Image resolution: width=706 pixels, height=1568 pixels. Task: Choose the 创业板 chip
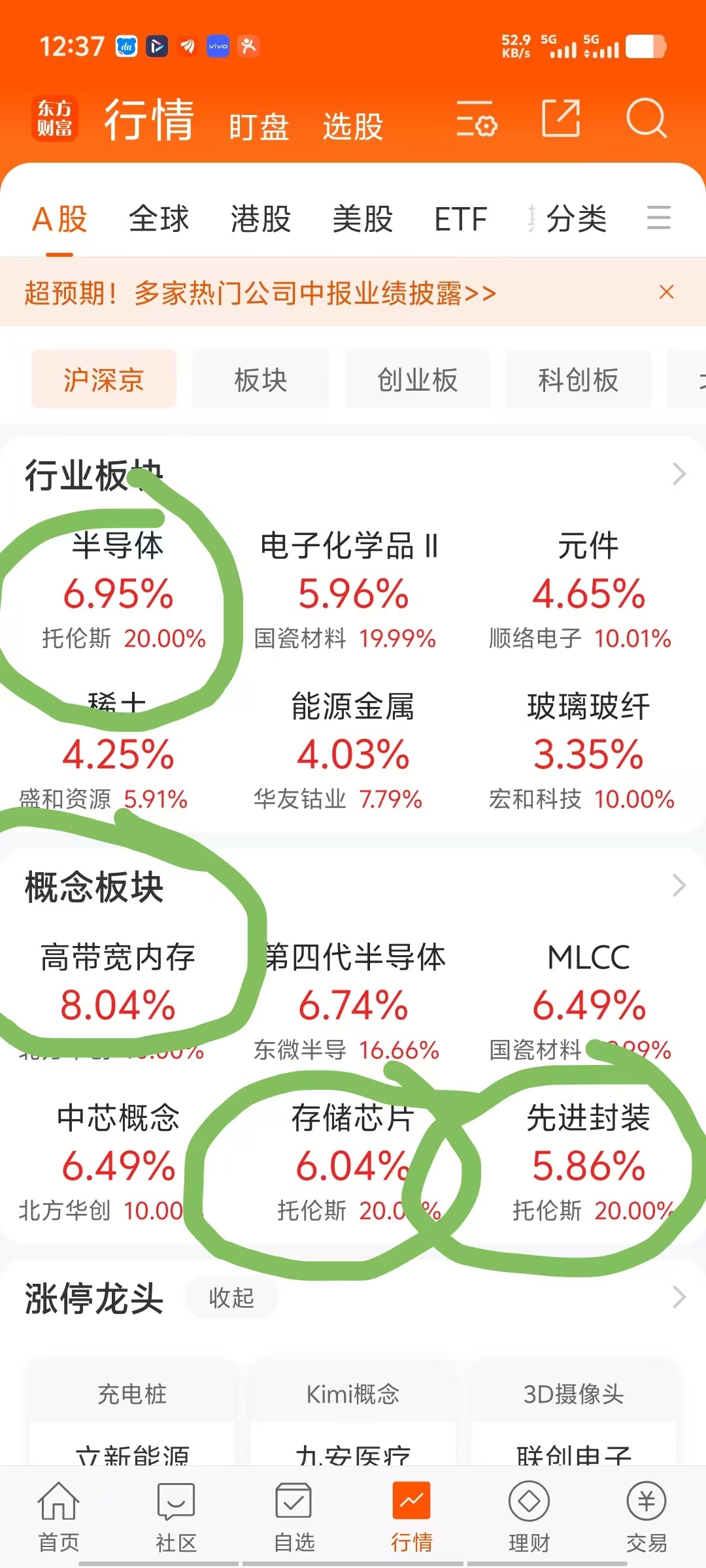click(418, 380)
